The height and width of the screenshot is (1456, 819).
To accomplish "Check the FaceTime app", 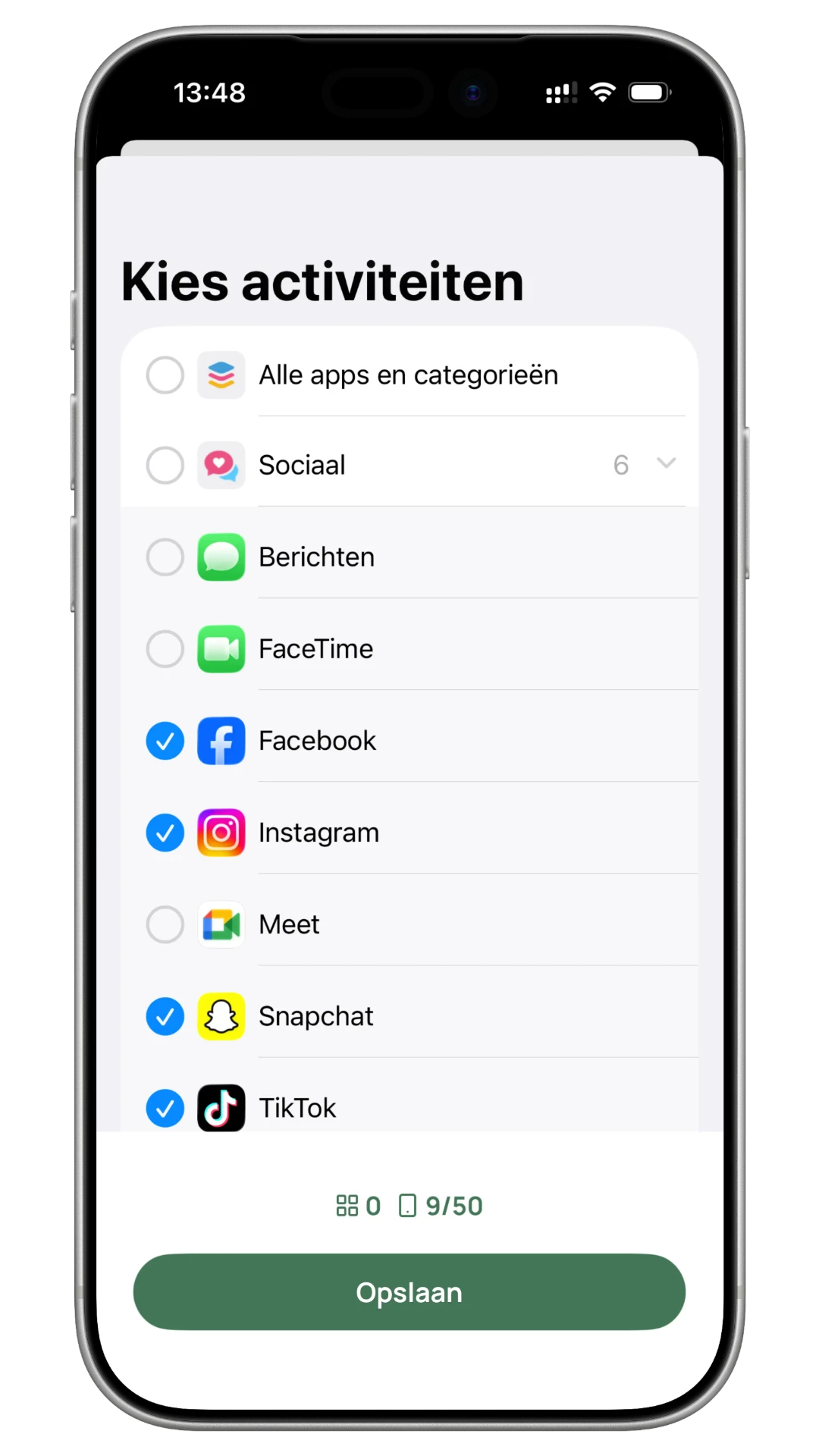I will pyautogui.click(x=165, y=649).
